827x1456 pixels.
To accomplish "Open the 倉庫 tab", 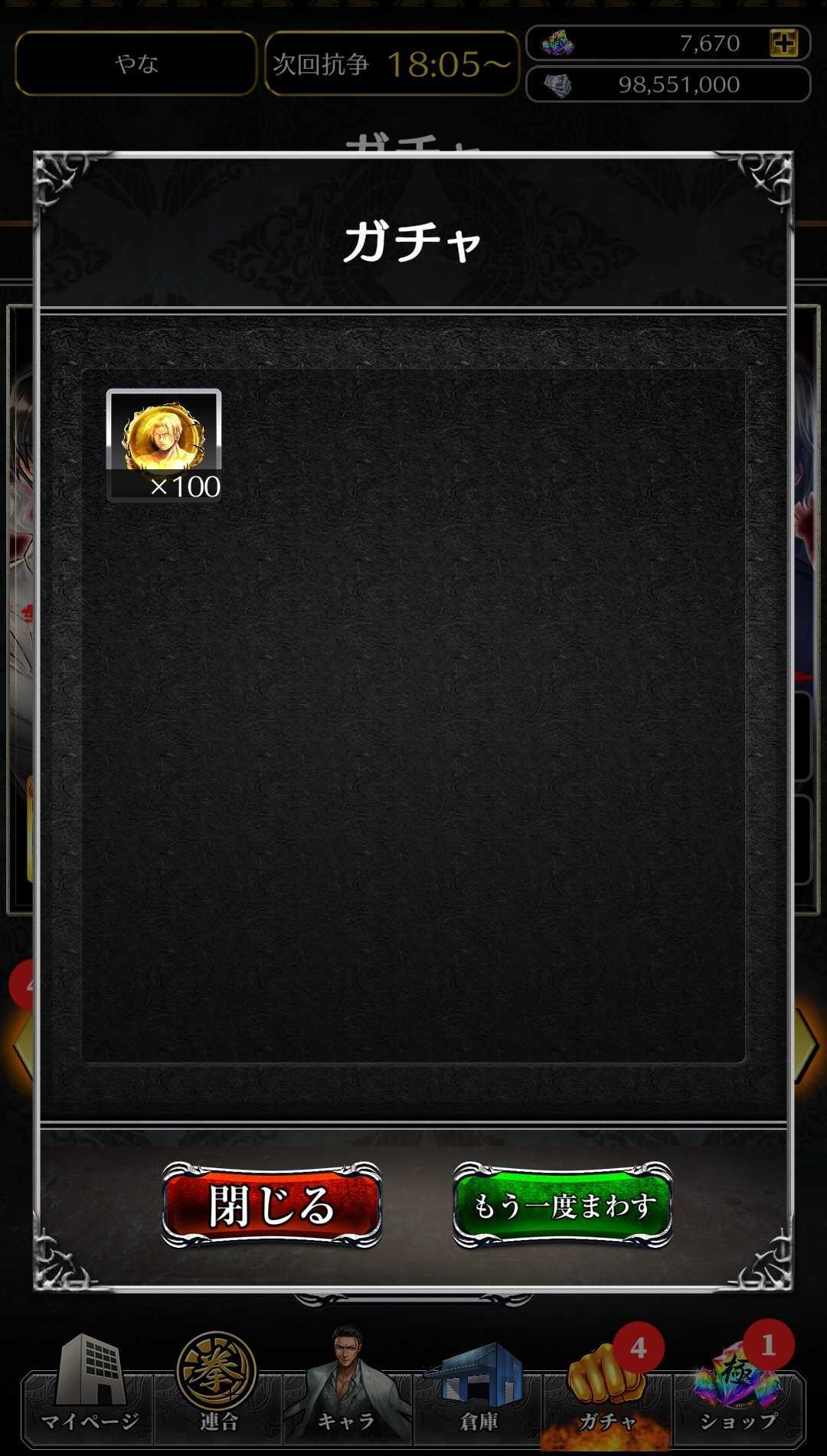I will coord(478,1393).
